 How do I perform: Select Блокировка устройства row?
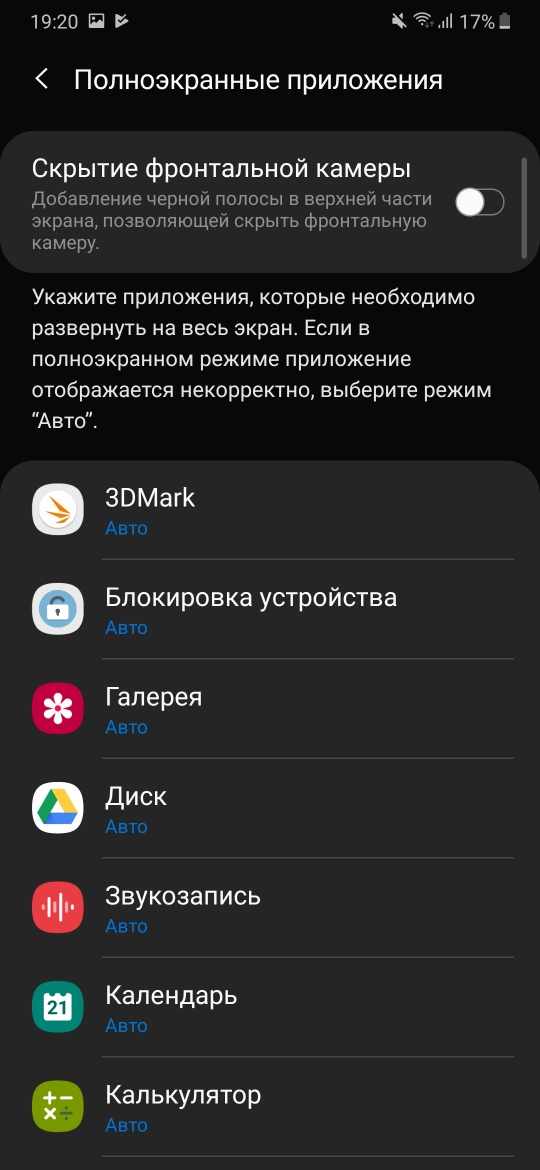coord(270,610)
